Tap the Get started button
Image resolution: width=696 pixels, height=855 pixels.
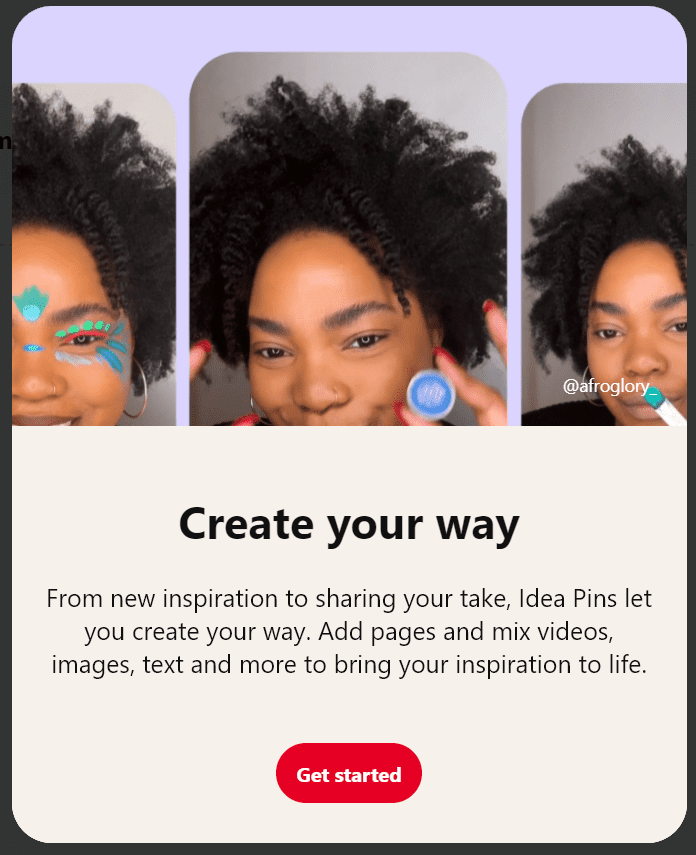[x=348, y=774]
